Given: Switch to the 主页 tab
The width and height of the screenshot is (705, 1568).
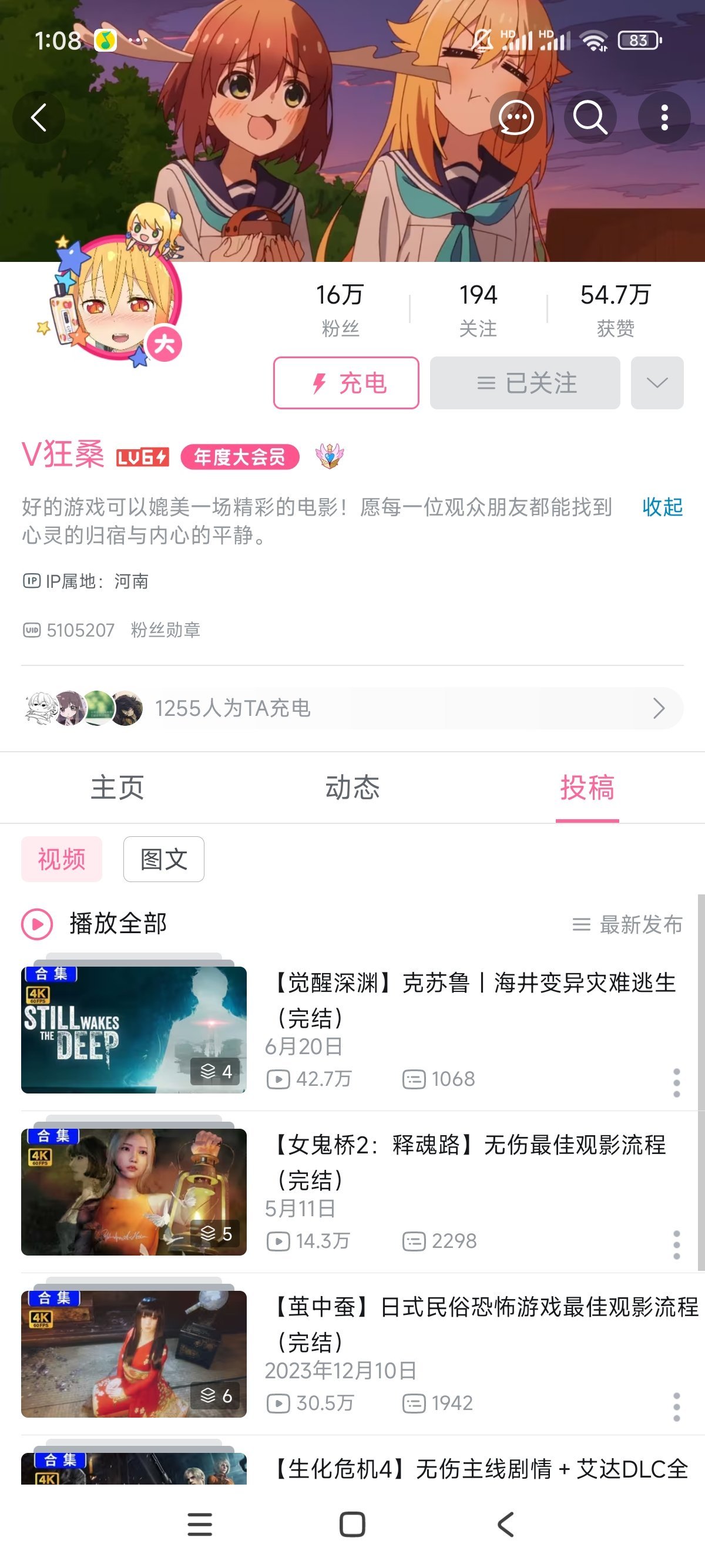Looking at the screenshot, I should pyautogui.click(x=117, y=788).
